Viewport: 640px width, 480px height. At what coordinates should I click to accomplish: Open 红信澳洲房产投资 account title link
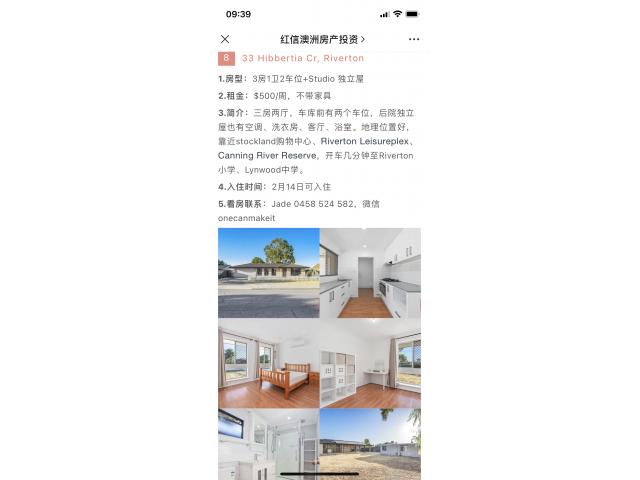[x=322, y=39]
